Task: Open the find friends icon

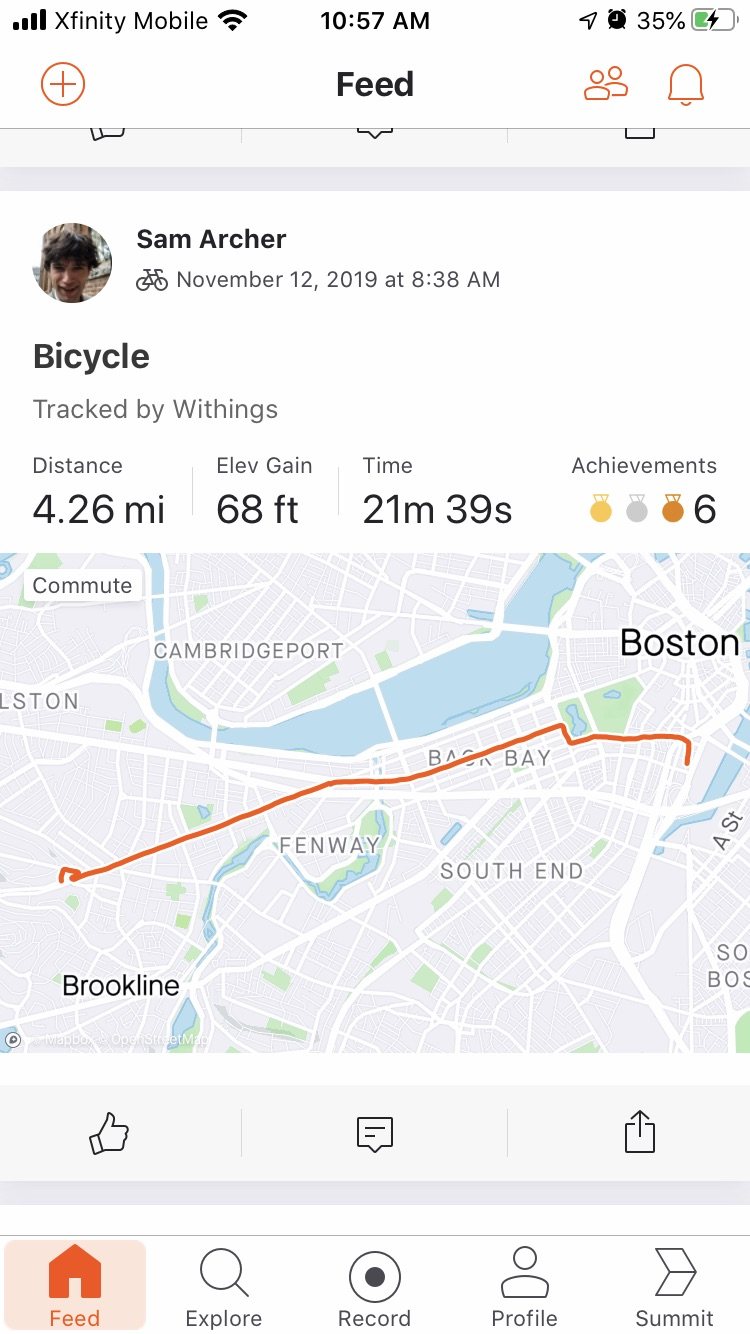Action: coord(605,85)
